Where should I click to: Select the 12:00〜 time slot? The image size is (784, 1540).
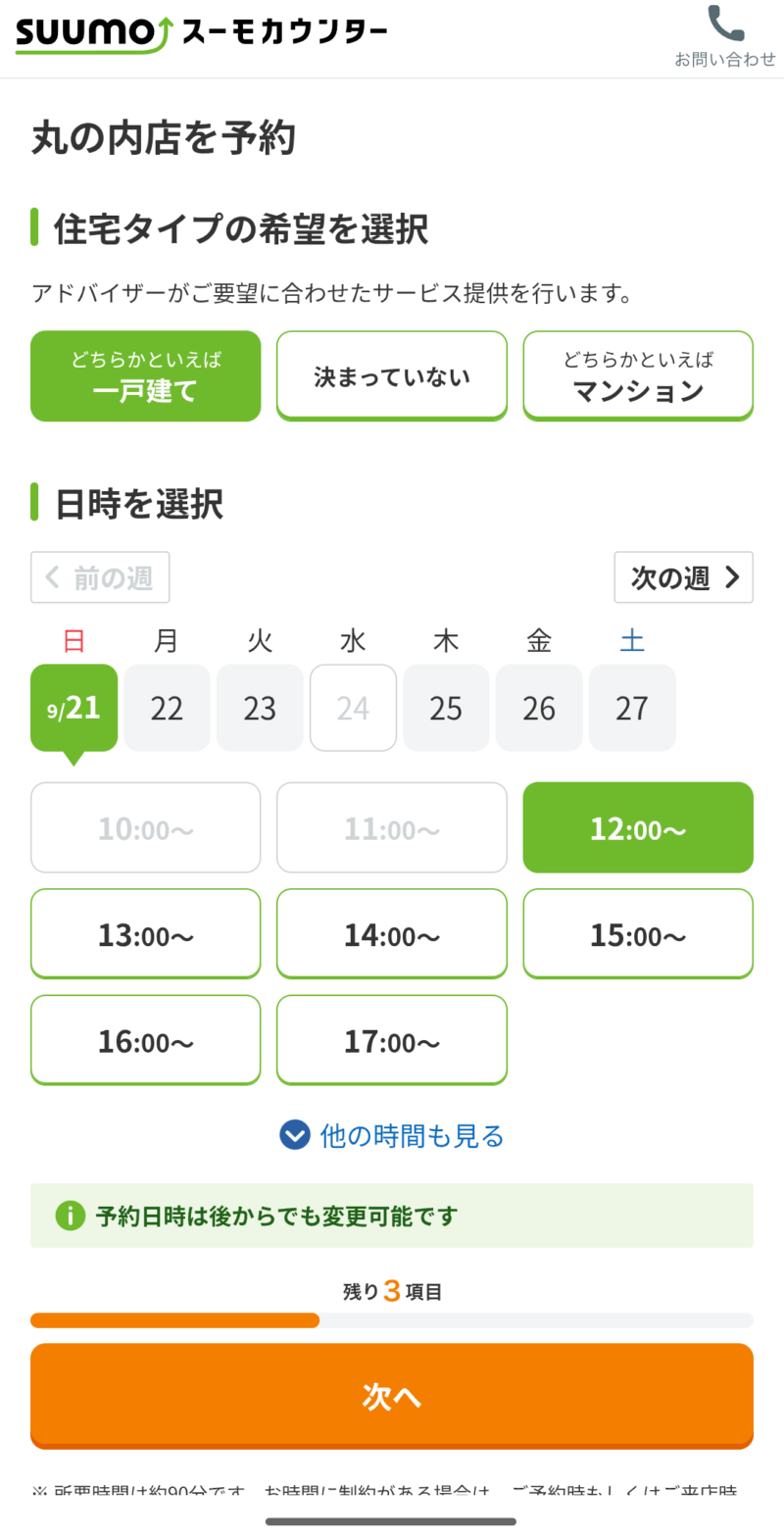click(638, 828)
